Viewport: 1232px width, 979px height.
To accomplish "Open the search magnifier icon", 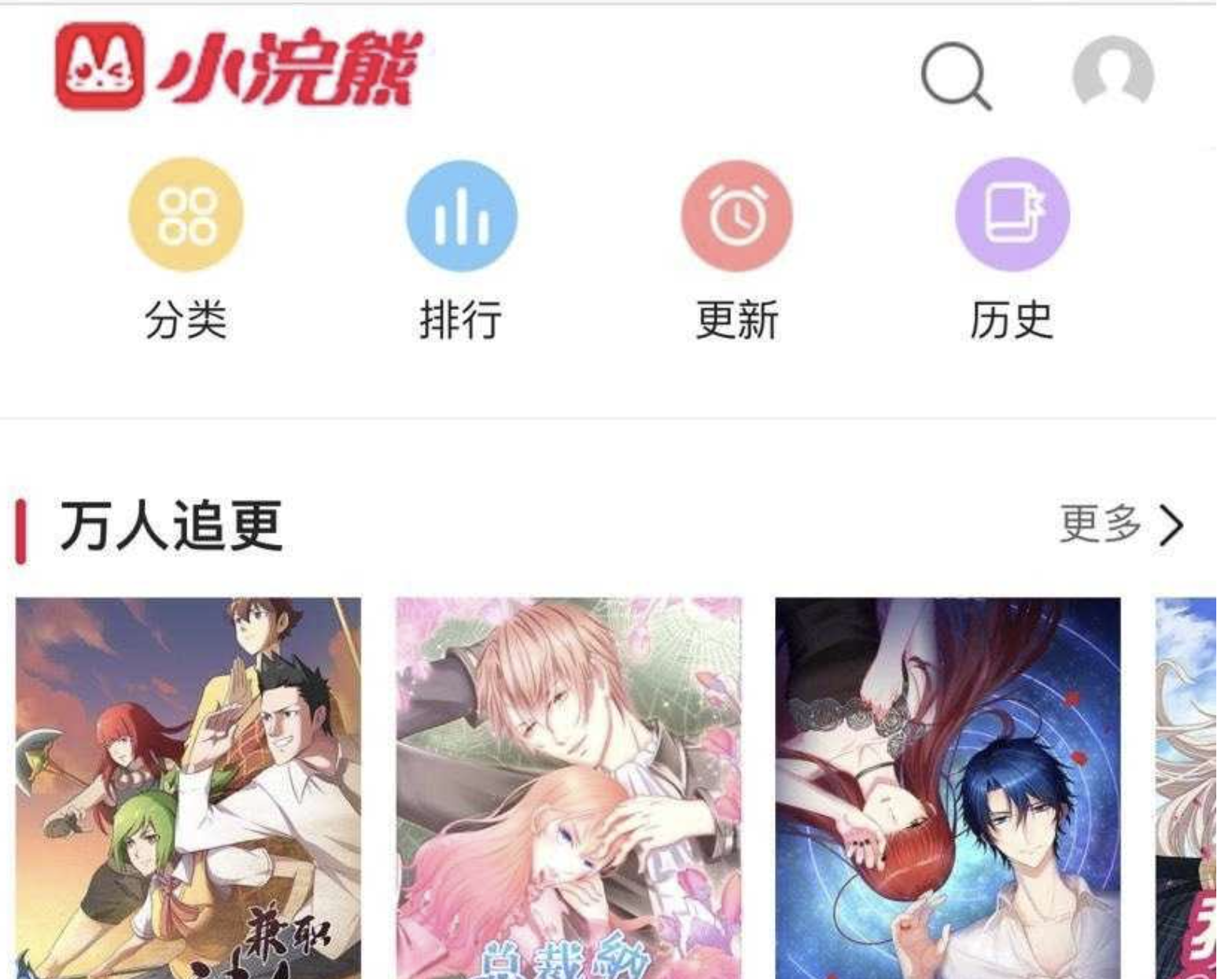I will pos(955,76).
